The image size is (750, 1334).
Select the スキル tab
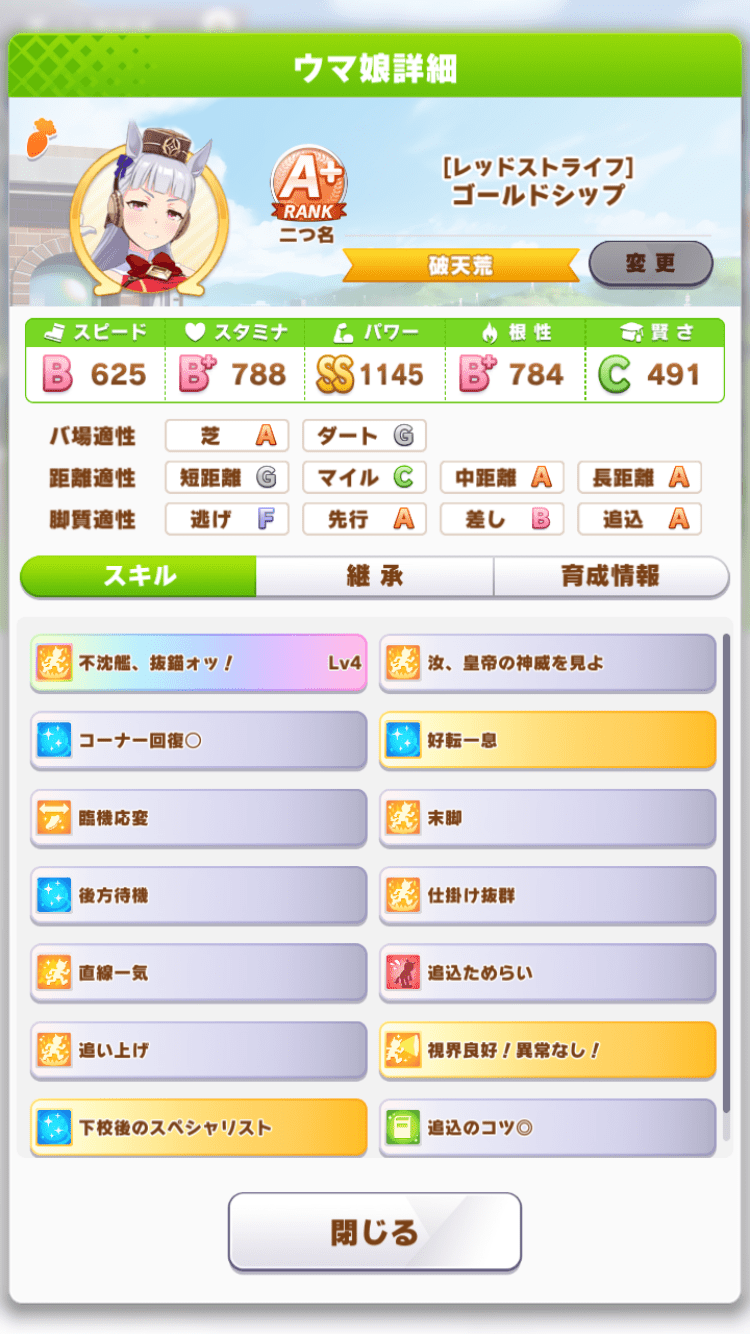(139, 577)
